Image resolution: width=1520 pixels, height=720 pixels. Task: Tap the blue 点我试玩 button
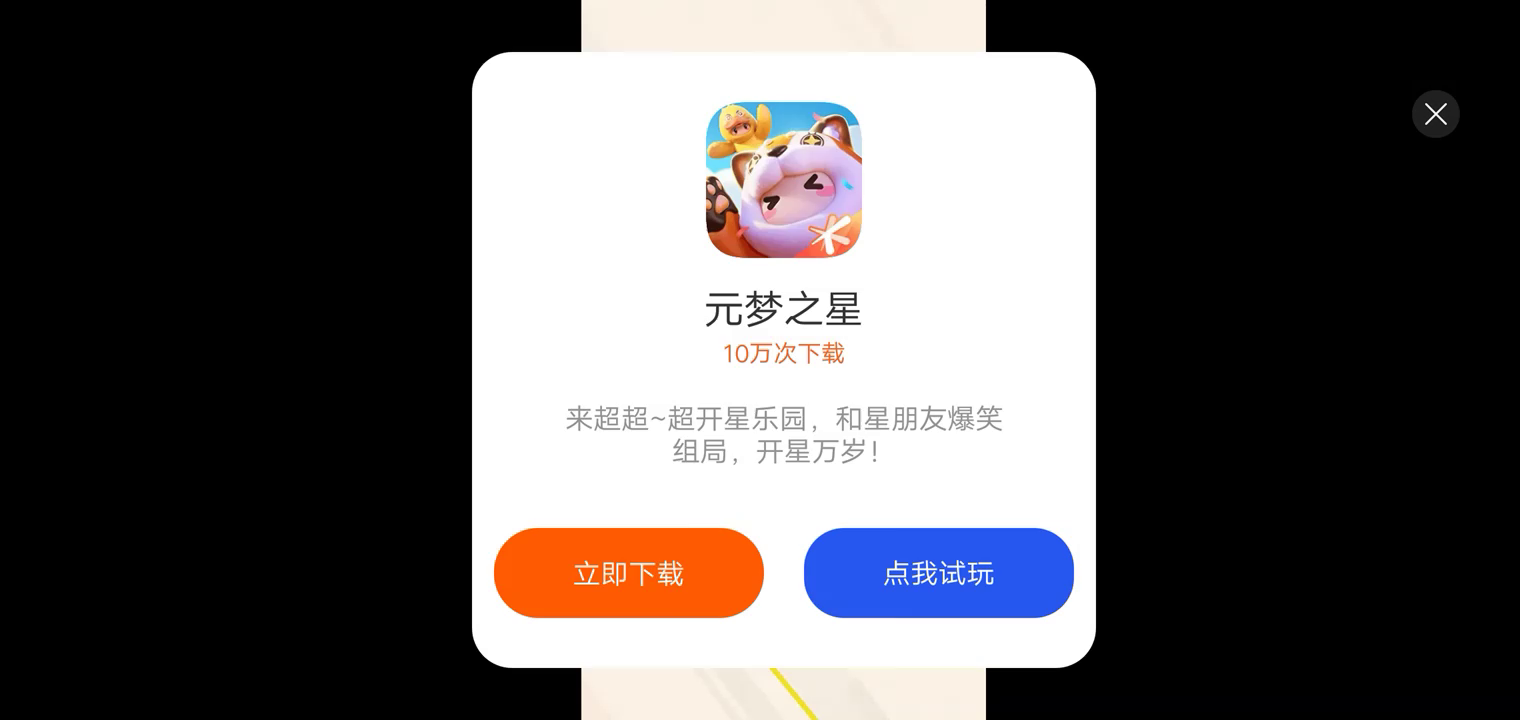pos(938,573)
